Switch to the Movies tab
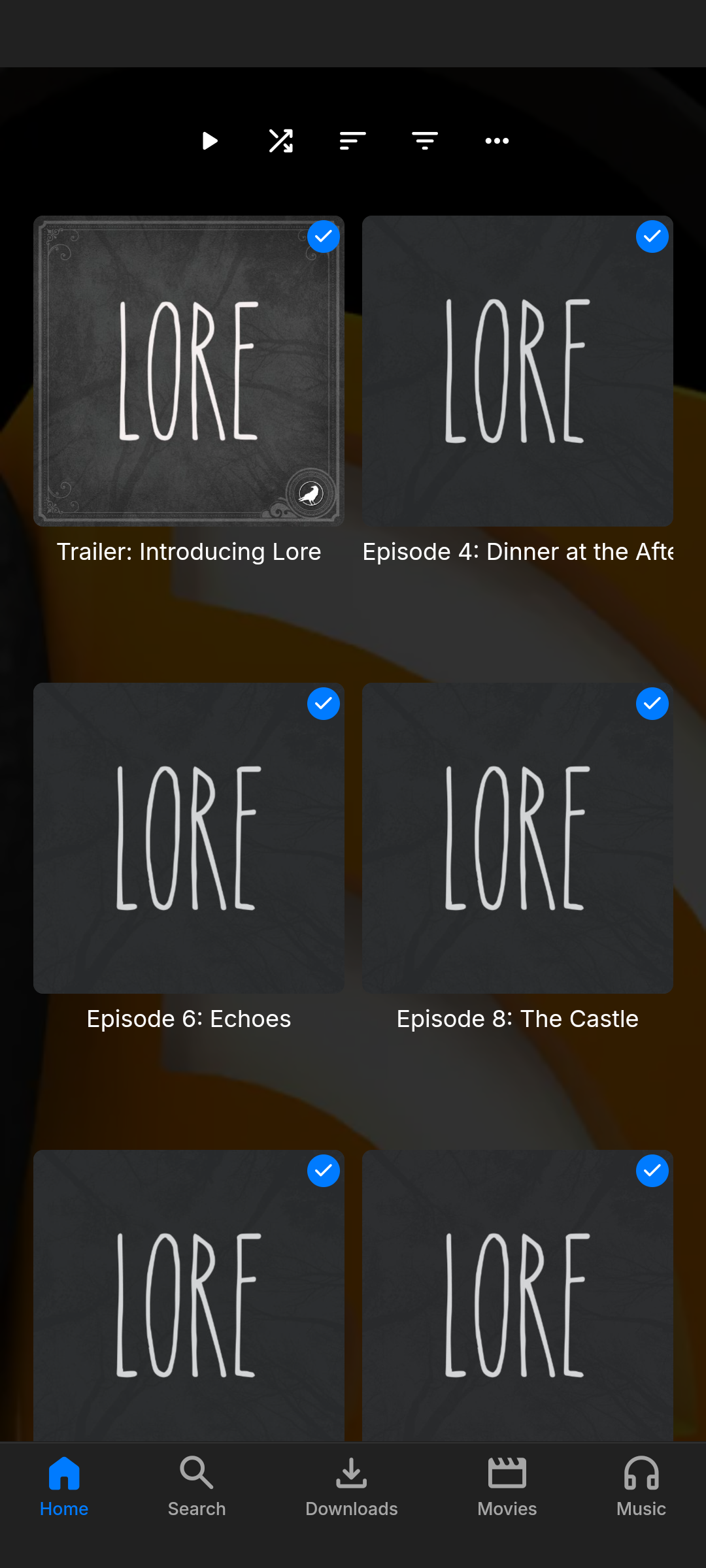Image resolution: width=706 pixels, height=1568 pixels. tap(507, 1487)
